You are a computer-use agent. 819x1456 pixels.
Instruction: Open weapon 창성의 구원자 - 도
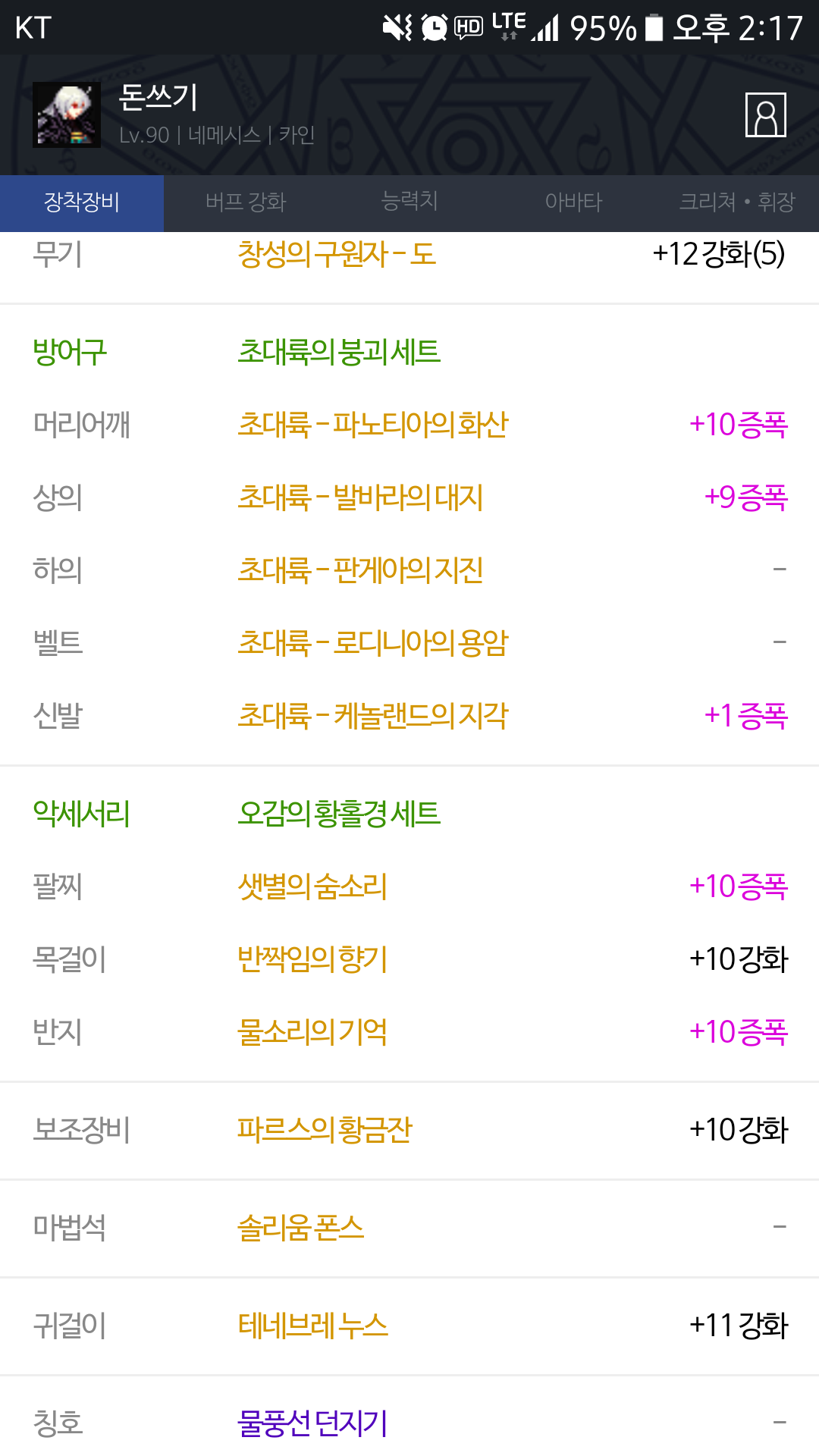point(337,254)
